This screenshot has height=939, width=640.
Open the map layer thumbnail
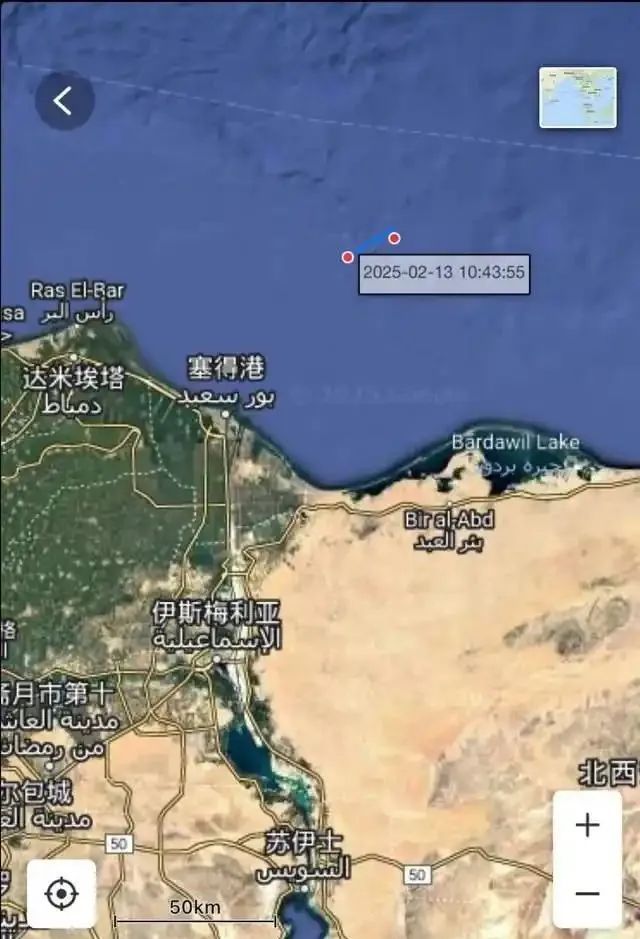click(578, 98)
